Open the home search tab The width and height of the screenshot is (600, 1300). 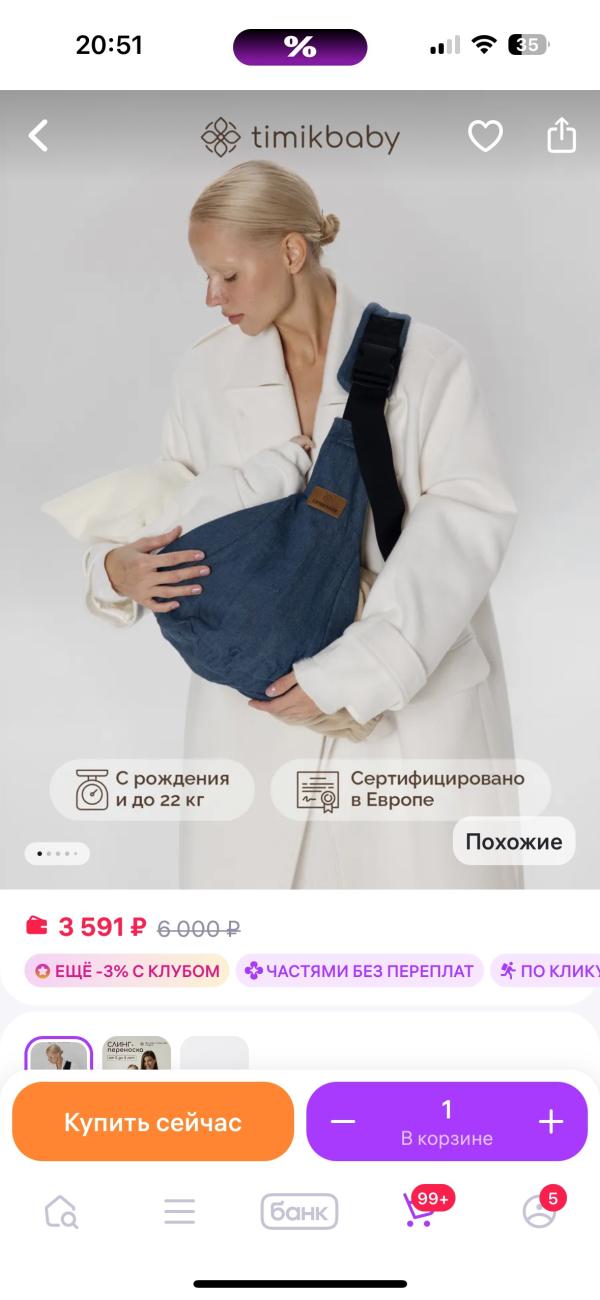[x=60, y=1212]
